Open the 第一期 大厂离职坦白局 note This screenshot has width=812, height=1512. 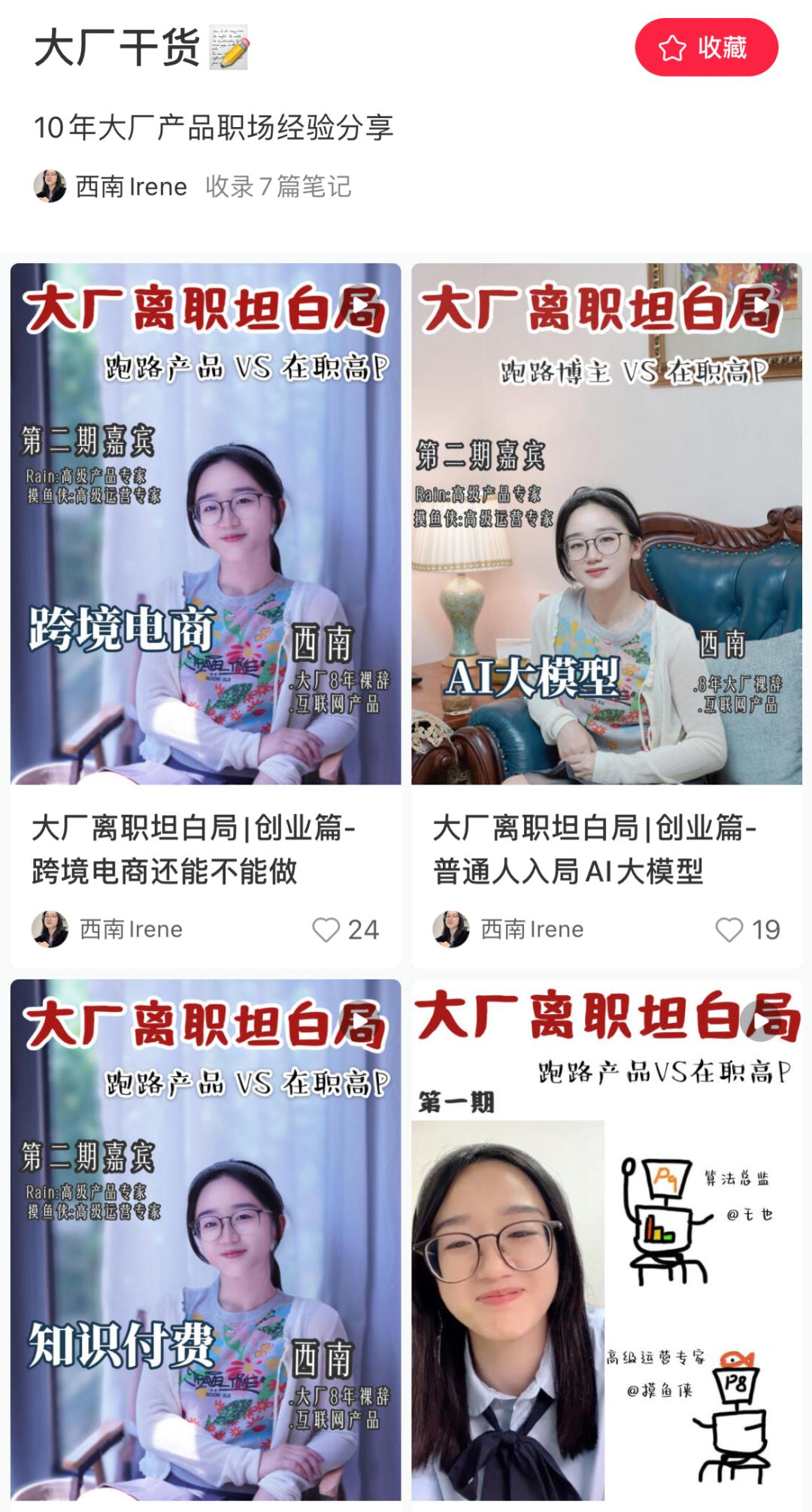[606, 1240]
